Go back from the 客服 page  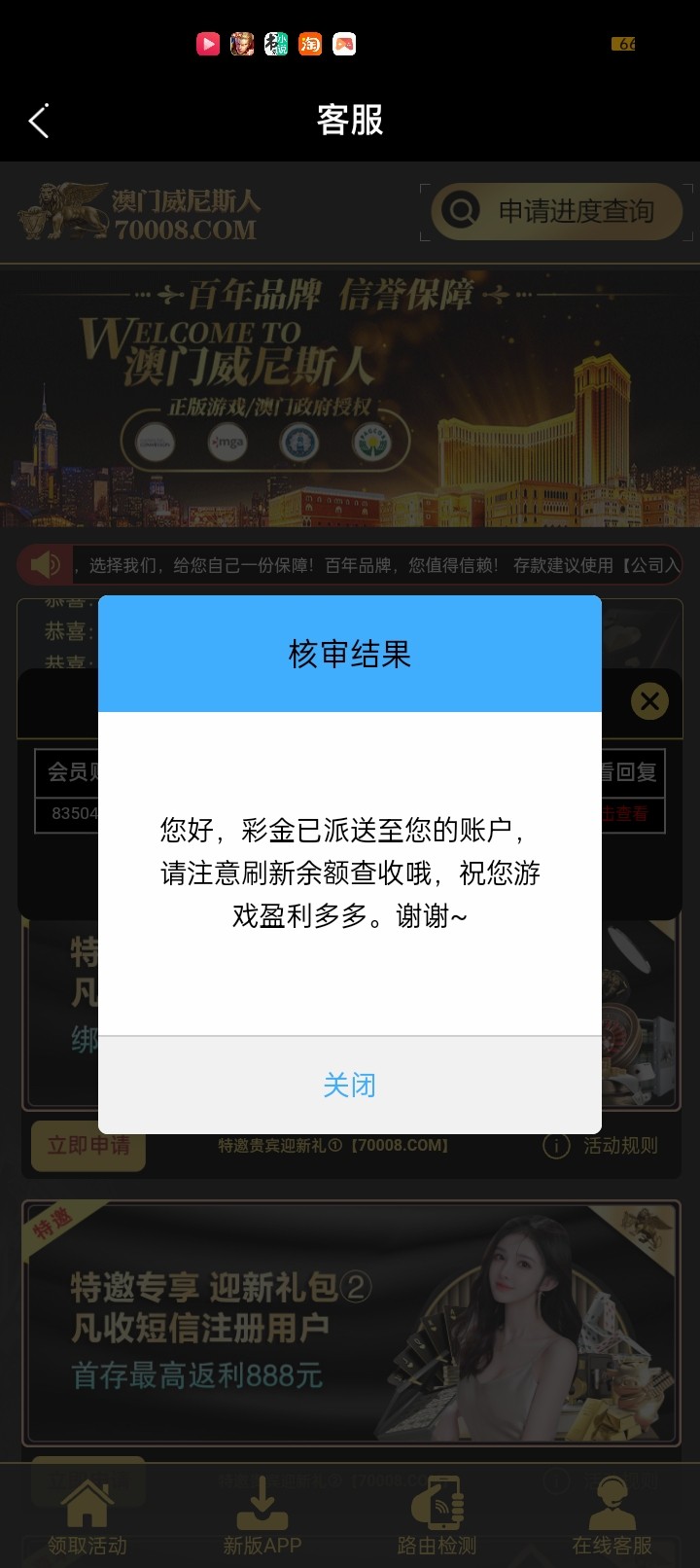(39, 121)
